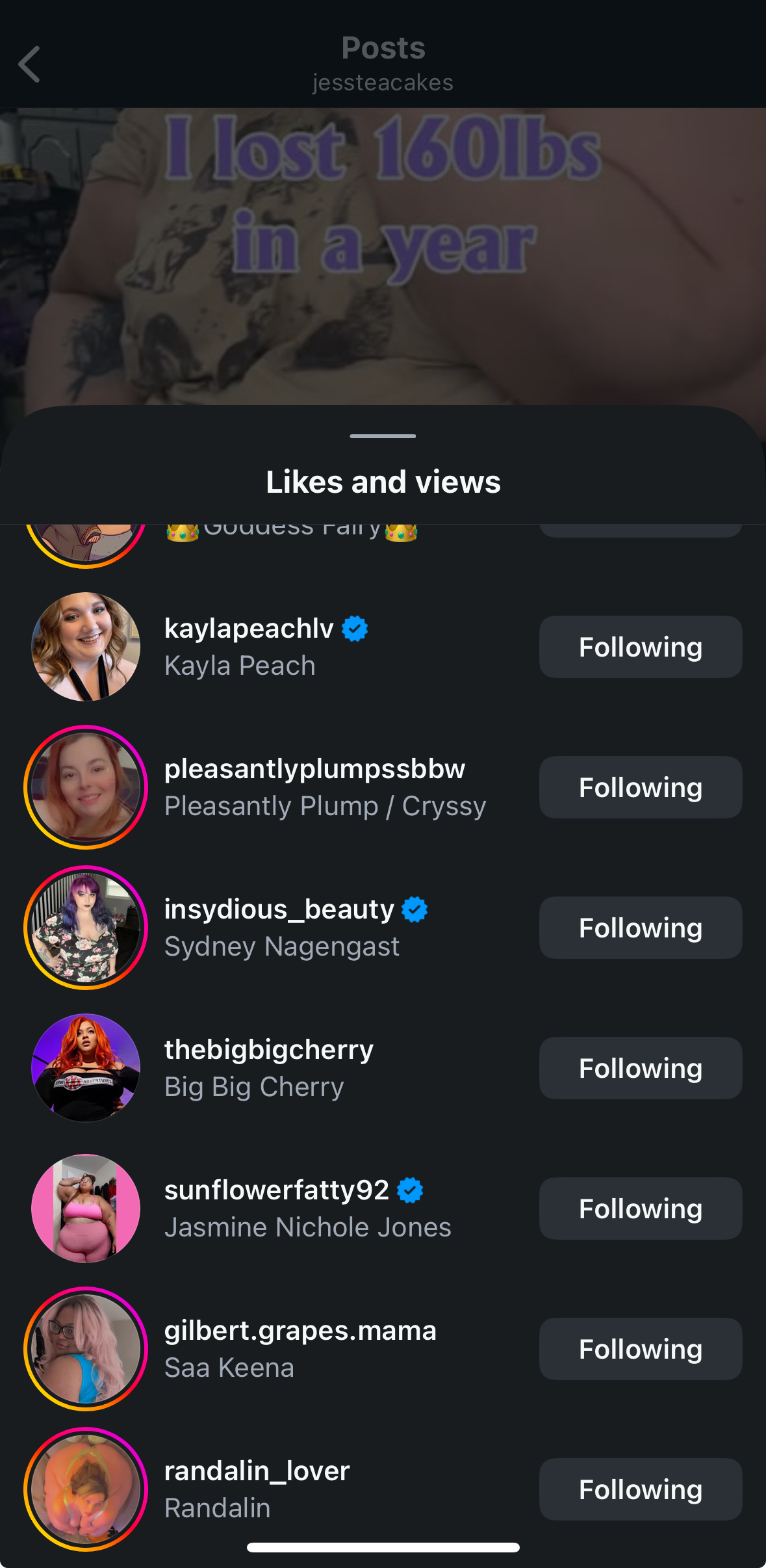The width and height of the screenshot is (766, 1568).
Task: Tap the Likes and views sheet handle
Action: (x=383, y=436)
